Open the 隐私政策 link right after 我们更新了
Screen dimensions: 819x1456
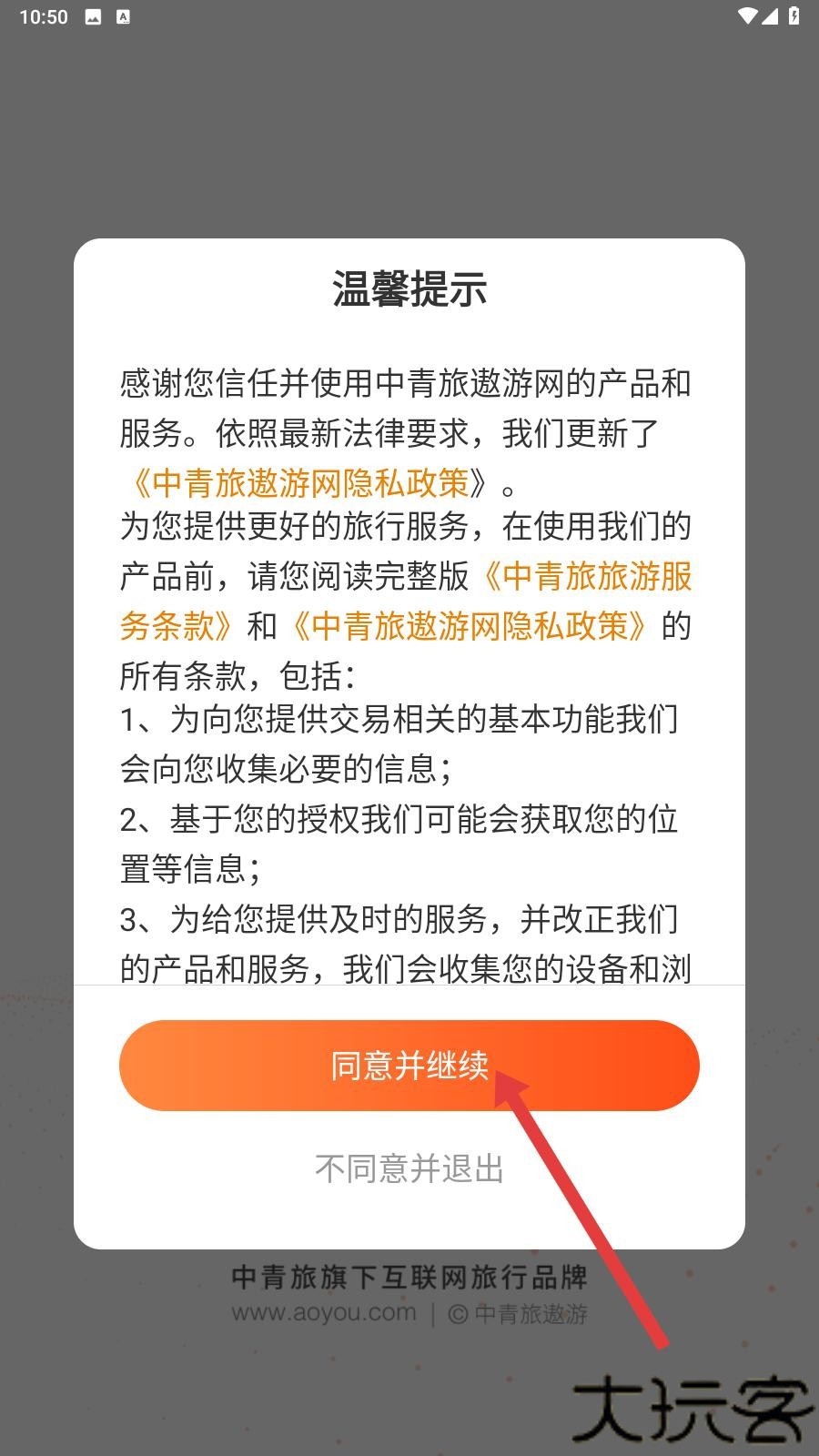[309, 482]
